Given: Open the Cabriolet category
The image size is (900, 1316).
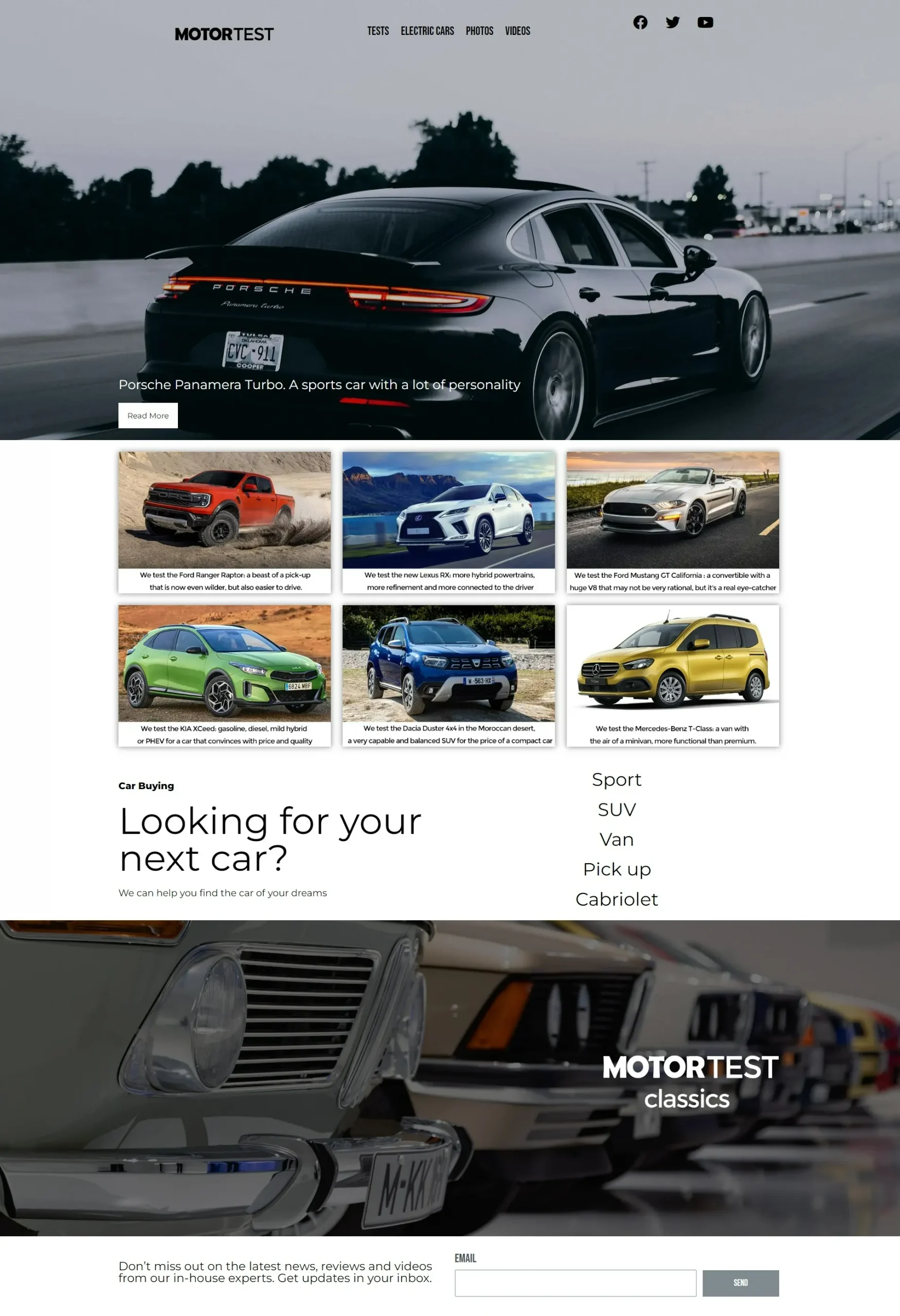Looking at the screenshot, I should pos(616,899).
